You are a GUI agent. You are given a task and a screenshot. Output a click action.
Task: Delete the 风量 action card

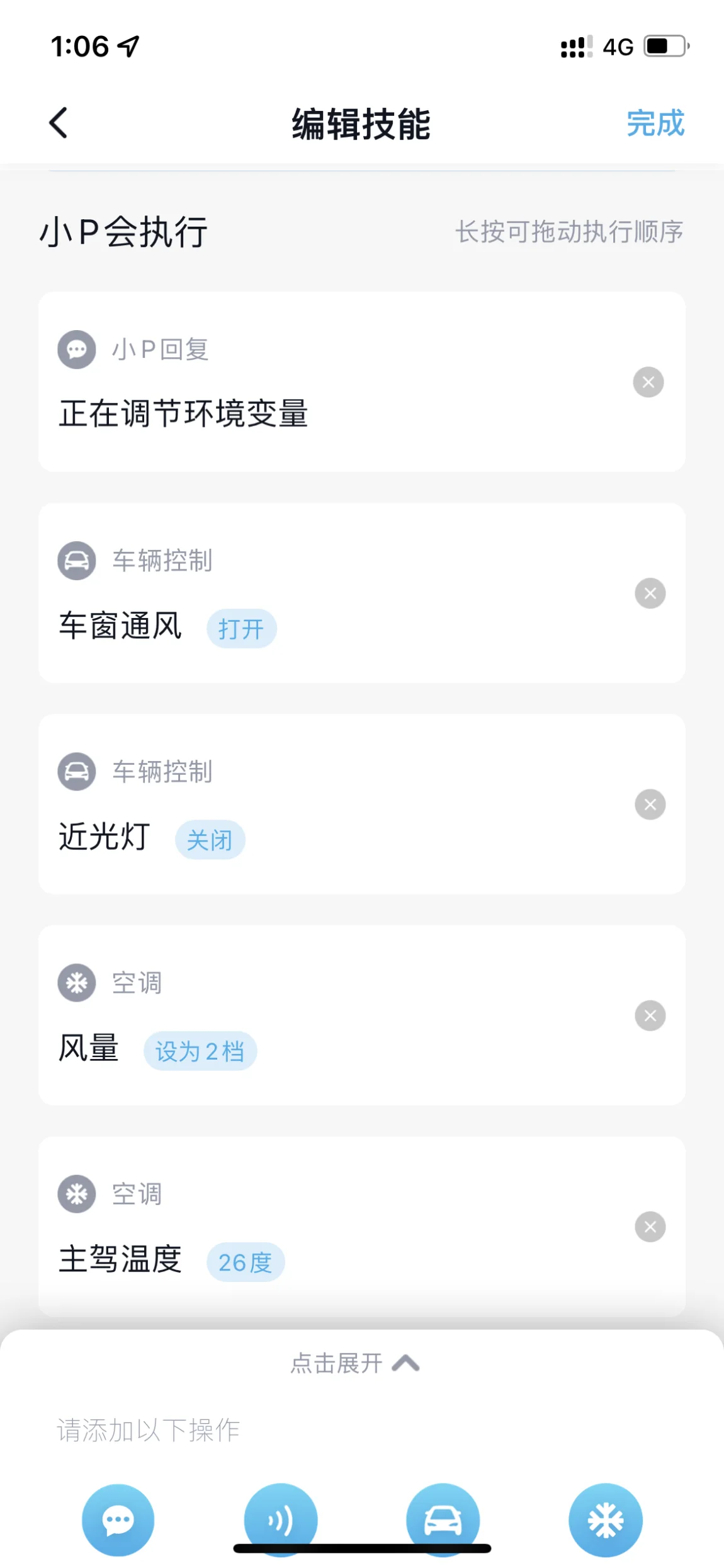[650, 1016]
